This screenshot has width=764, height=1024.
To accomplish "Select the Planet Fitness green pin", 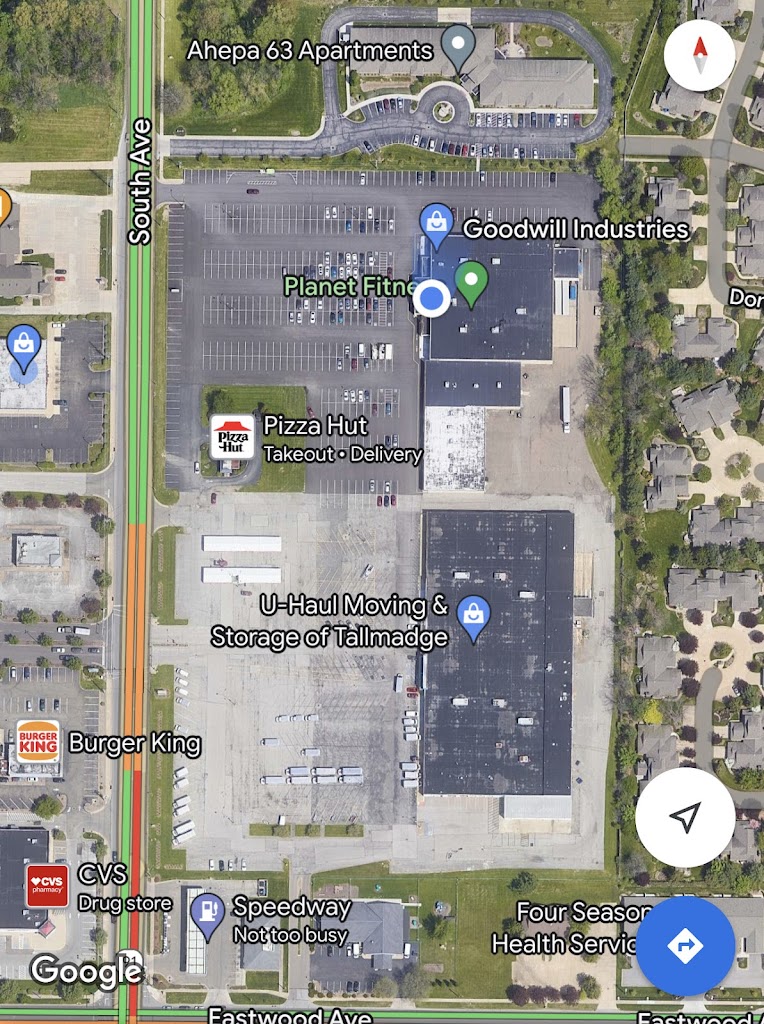I will [472, 283].
